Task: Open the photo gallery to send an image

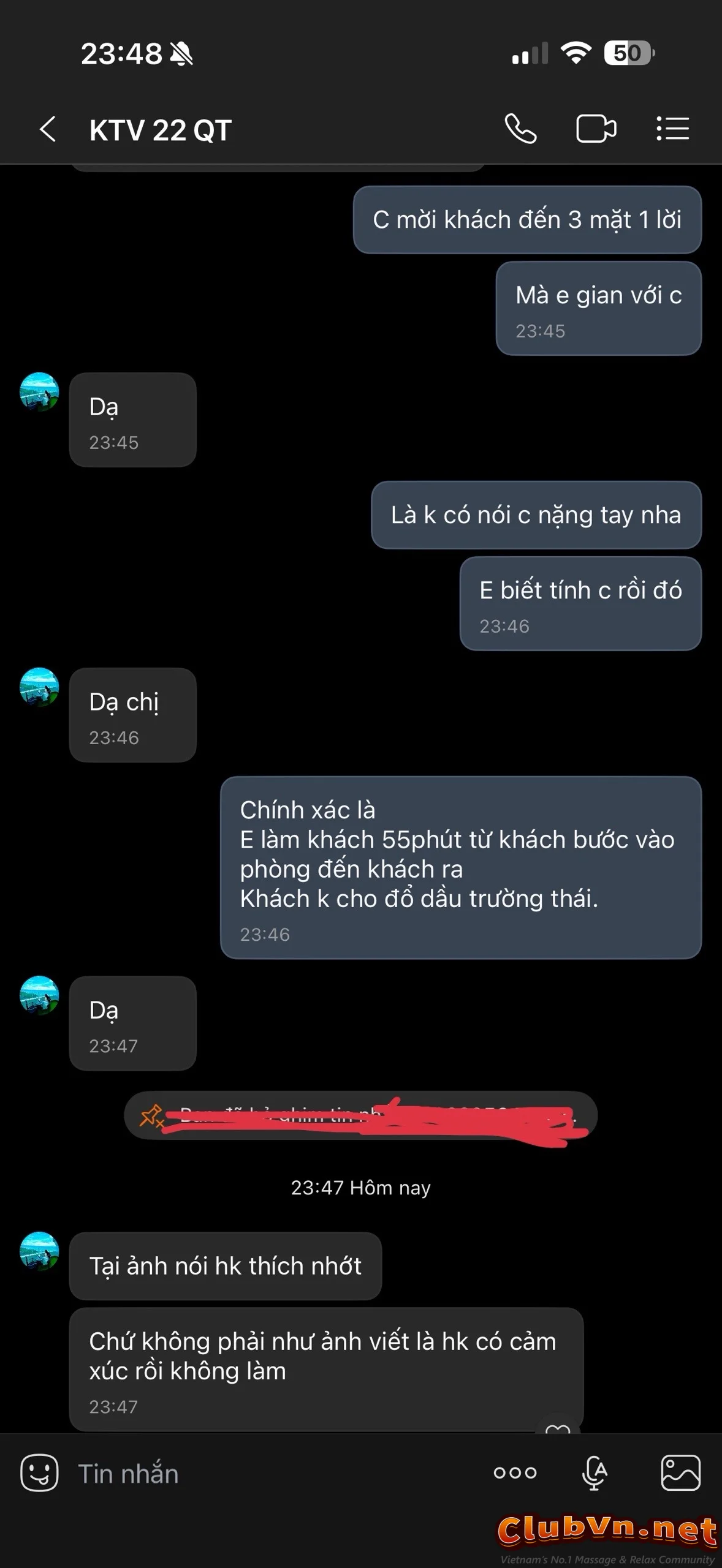Action: pos(680,1473)
